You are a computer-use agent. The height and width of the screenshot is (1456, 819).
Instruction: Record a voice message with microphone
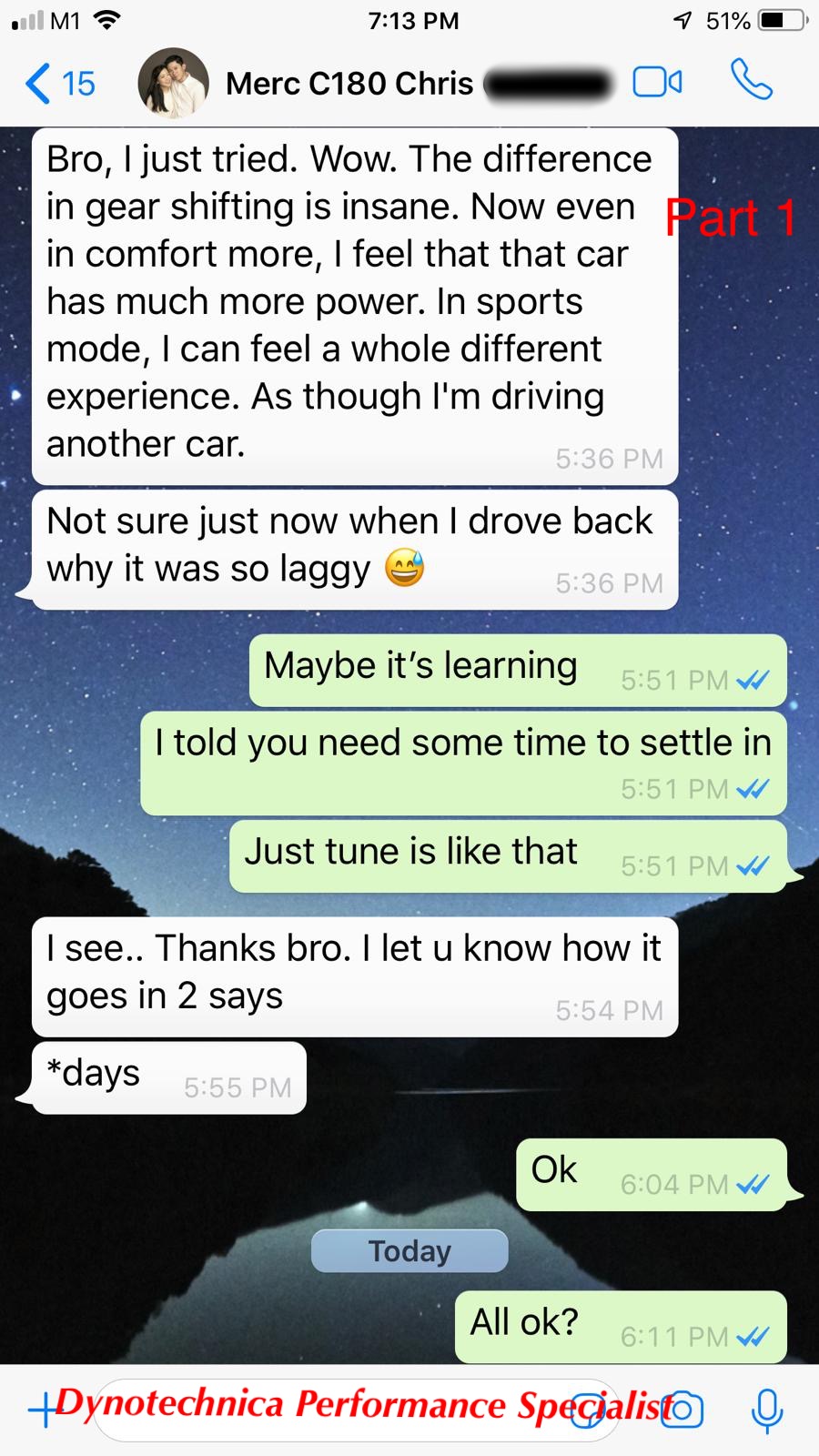point(767,1410)
